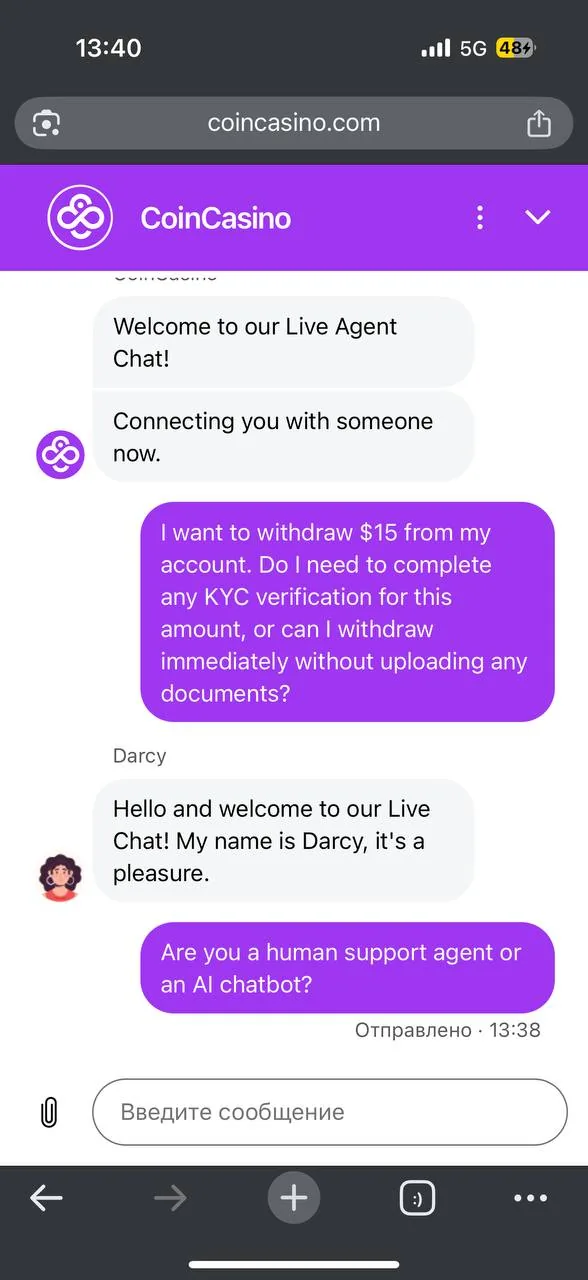
Task: Open the chat options three-dot menu
Action: [x=480, y=217]
